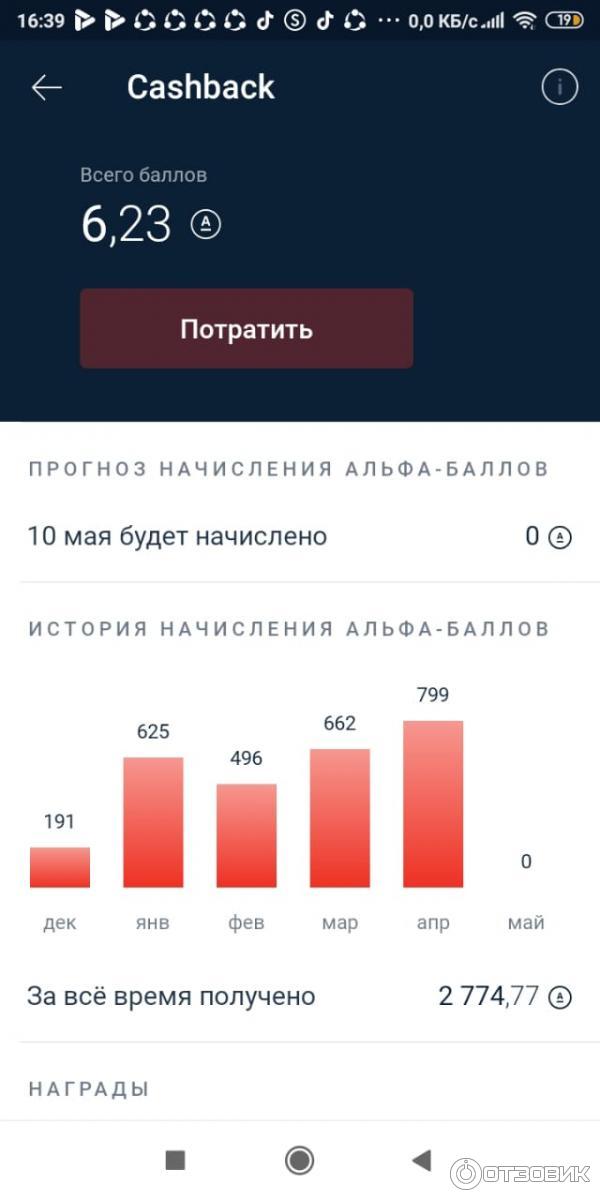Tap the system home button
600x1200 pixels.
pyautogui.click(x=299, y=1160)
